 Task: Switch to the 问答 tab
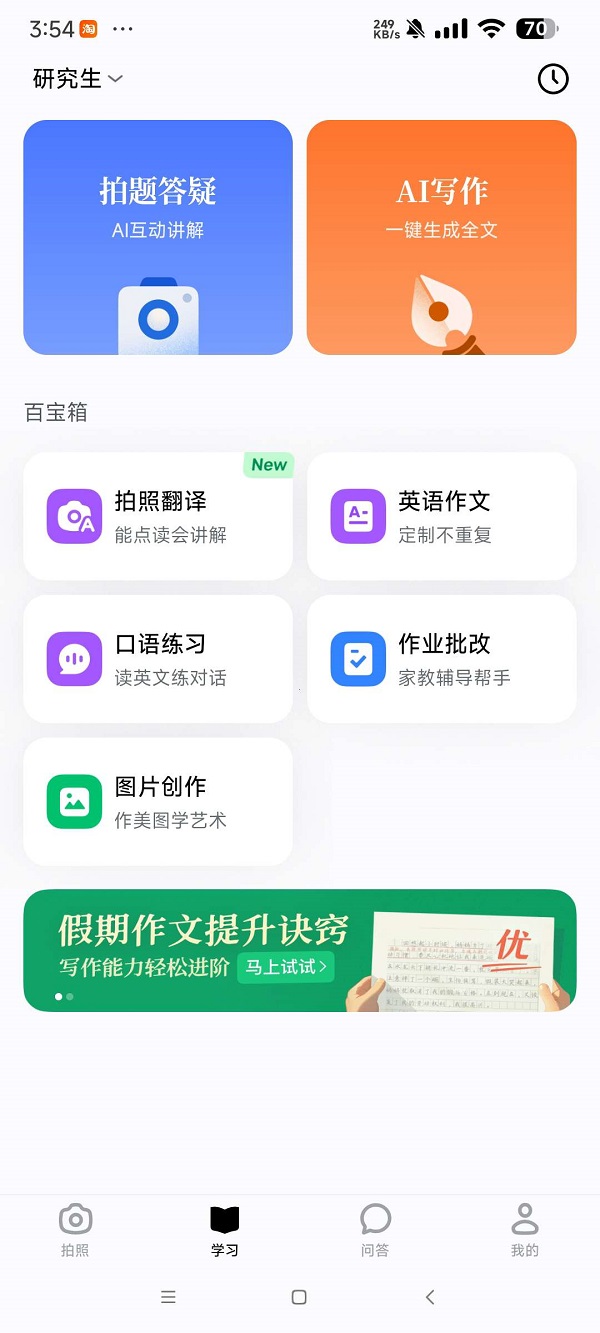click(x=375, y=1230)
